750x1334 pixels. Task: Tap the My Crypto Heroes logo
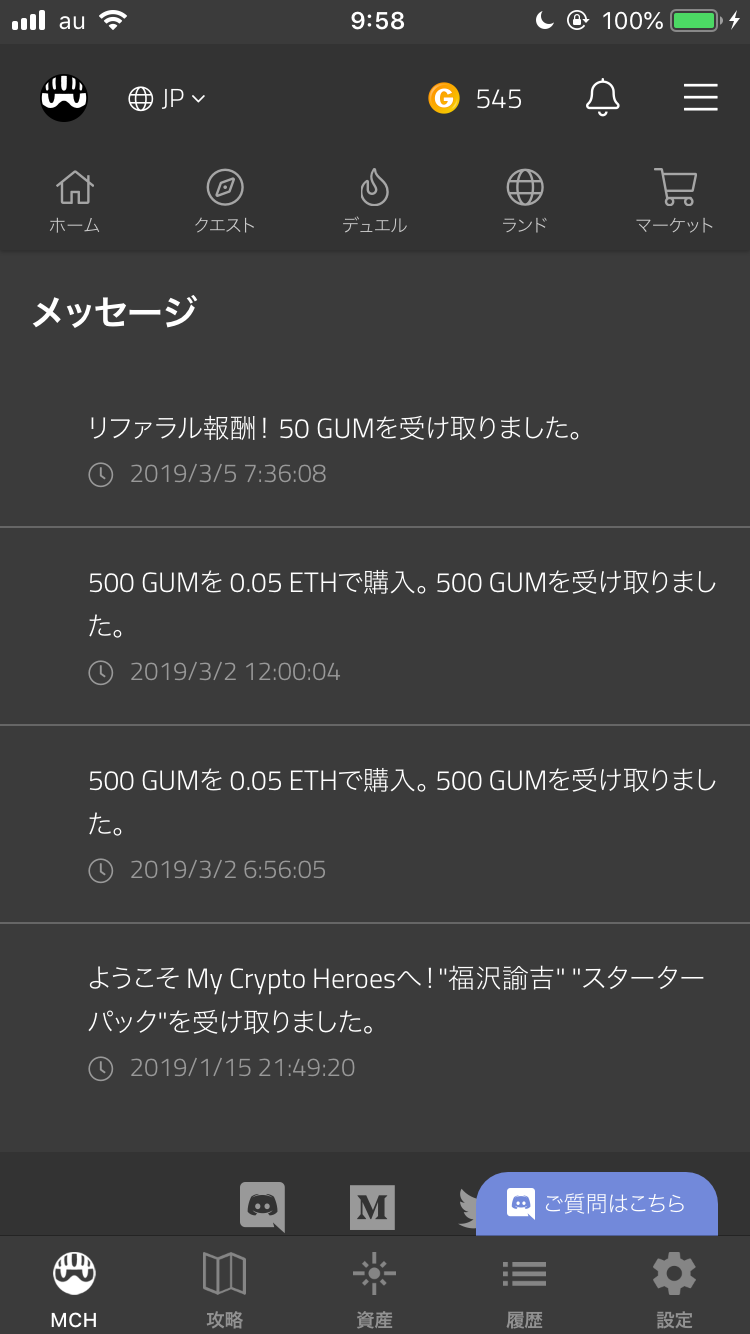64,98
